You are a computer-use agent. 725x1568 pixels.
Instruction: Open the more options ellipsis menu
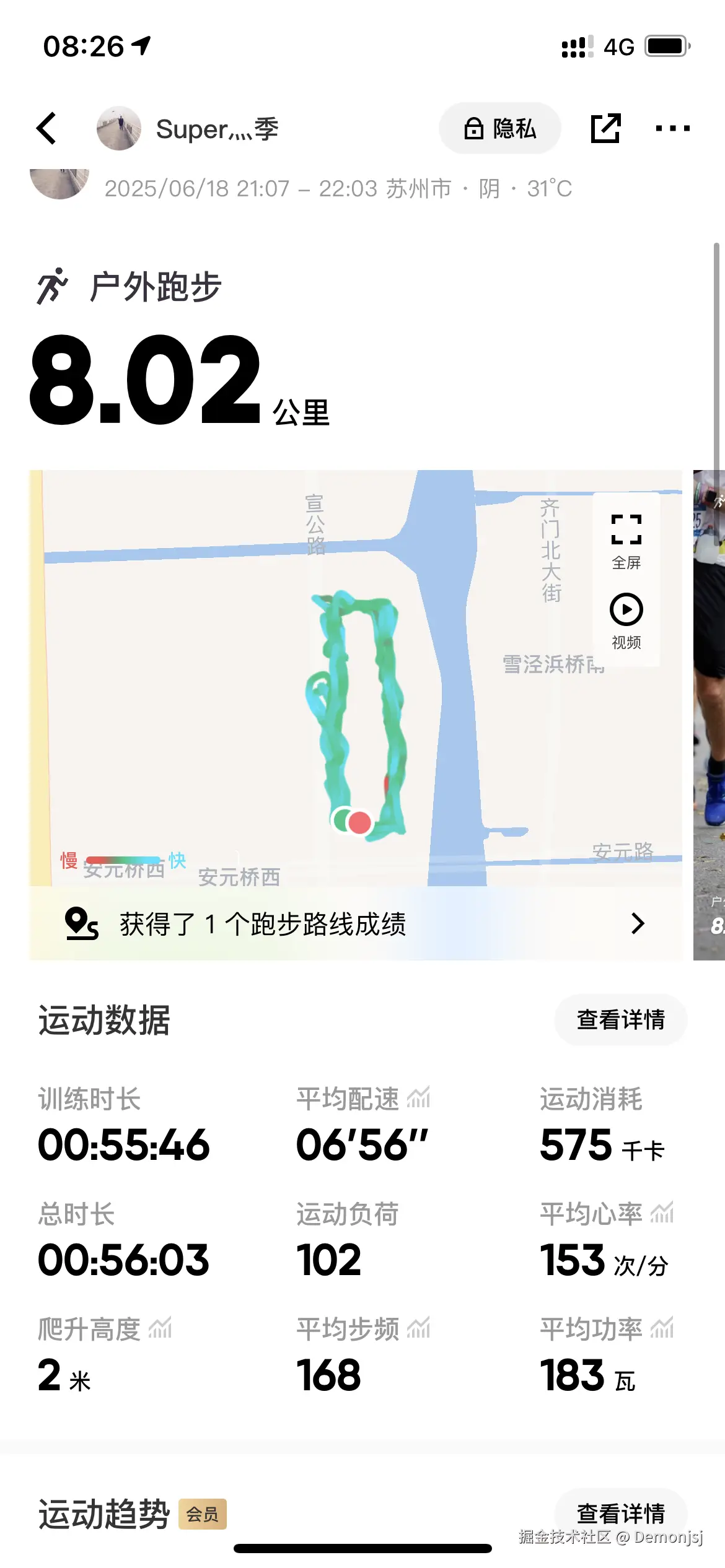(673, 128)
